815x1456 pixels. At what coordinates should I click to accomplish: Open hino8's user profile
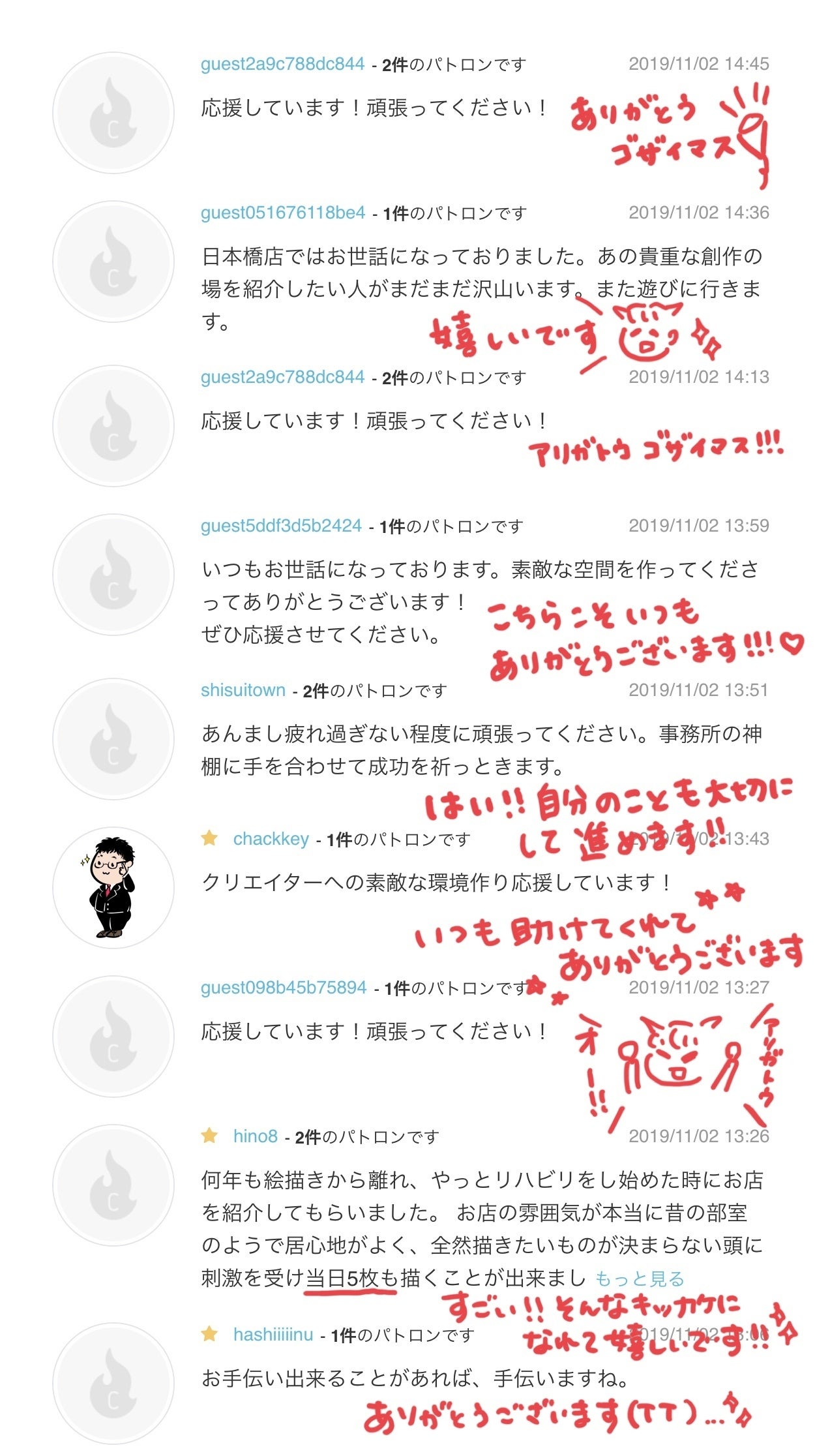255,1136
